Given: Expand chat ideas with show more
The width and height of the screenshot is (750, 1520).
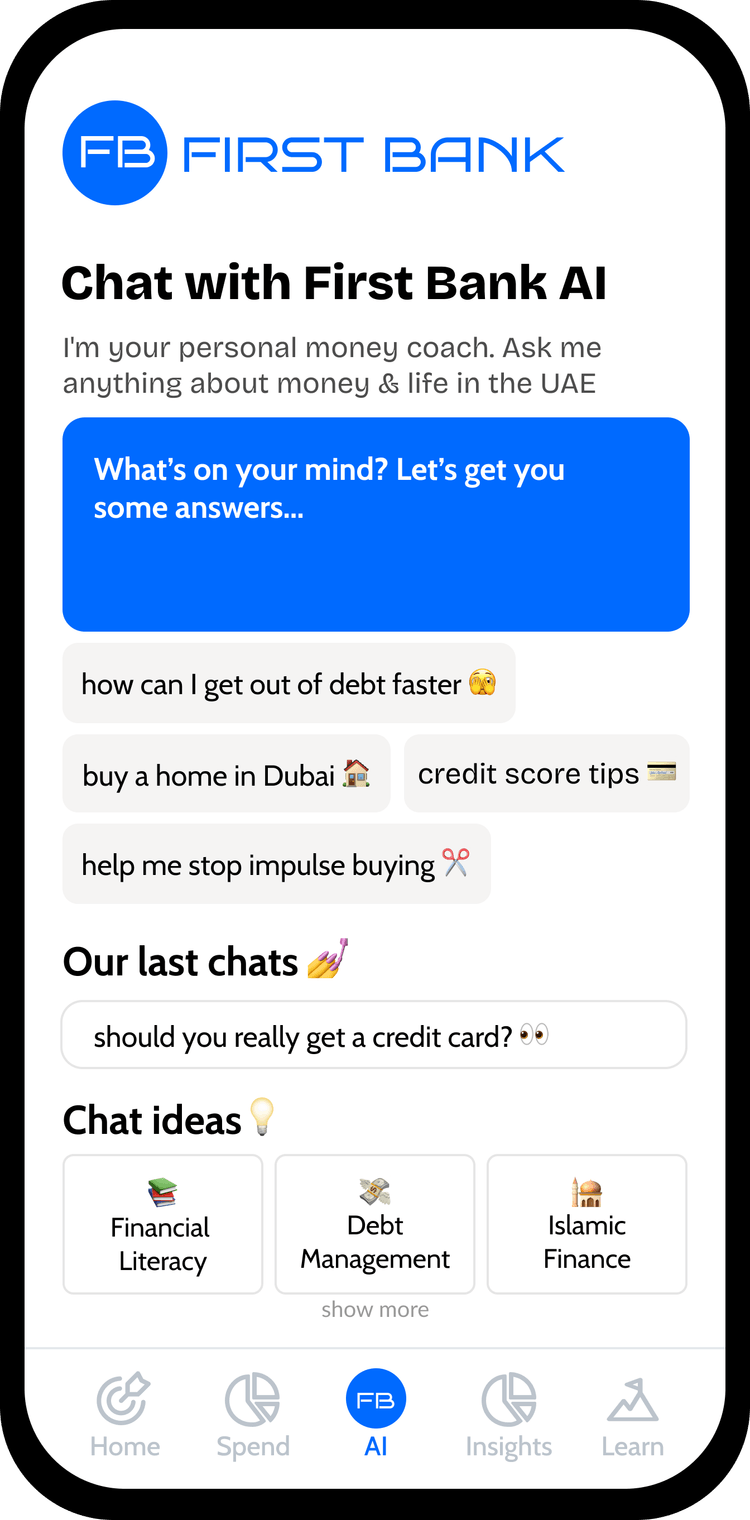Looking at the screenshot, I should point(375,1309).
